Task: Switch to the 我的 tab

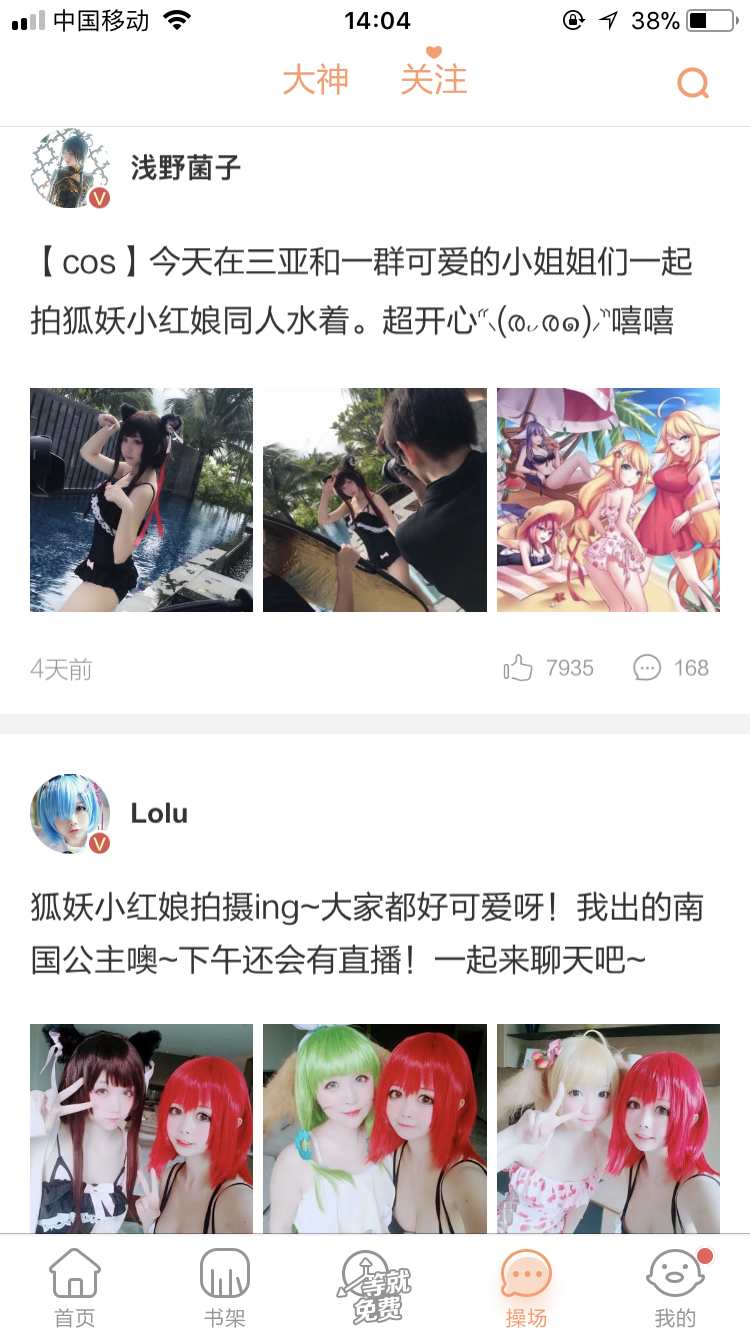Action: pyautogui.click(x=676, y=1287)
